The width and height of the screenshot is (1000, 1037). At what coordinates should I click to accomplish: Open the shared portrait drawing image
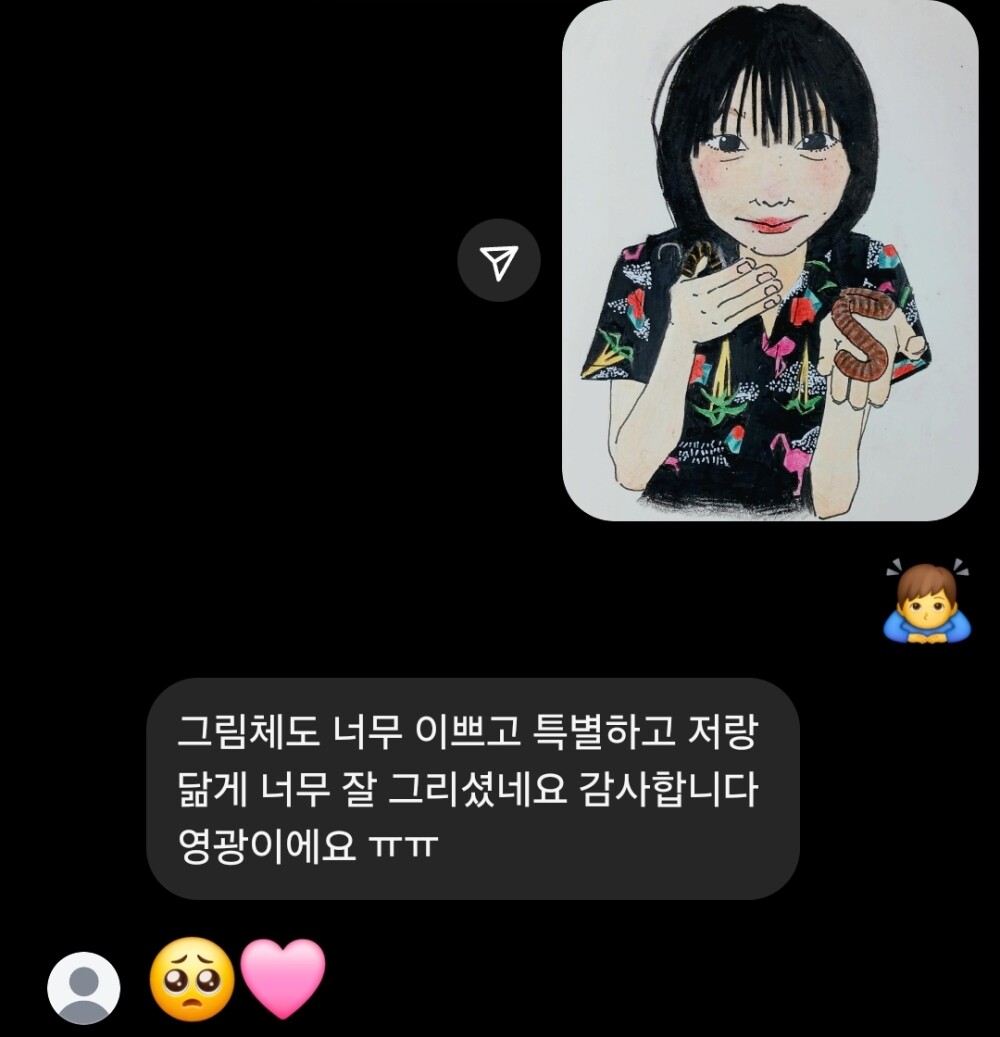coord(770,260)
